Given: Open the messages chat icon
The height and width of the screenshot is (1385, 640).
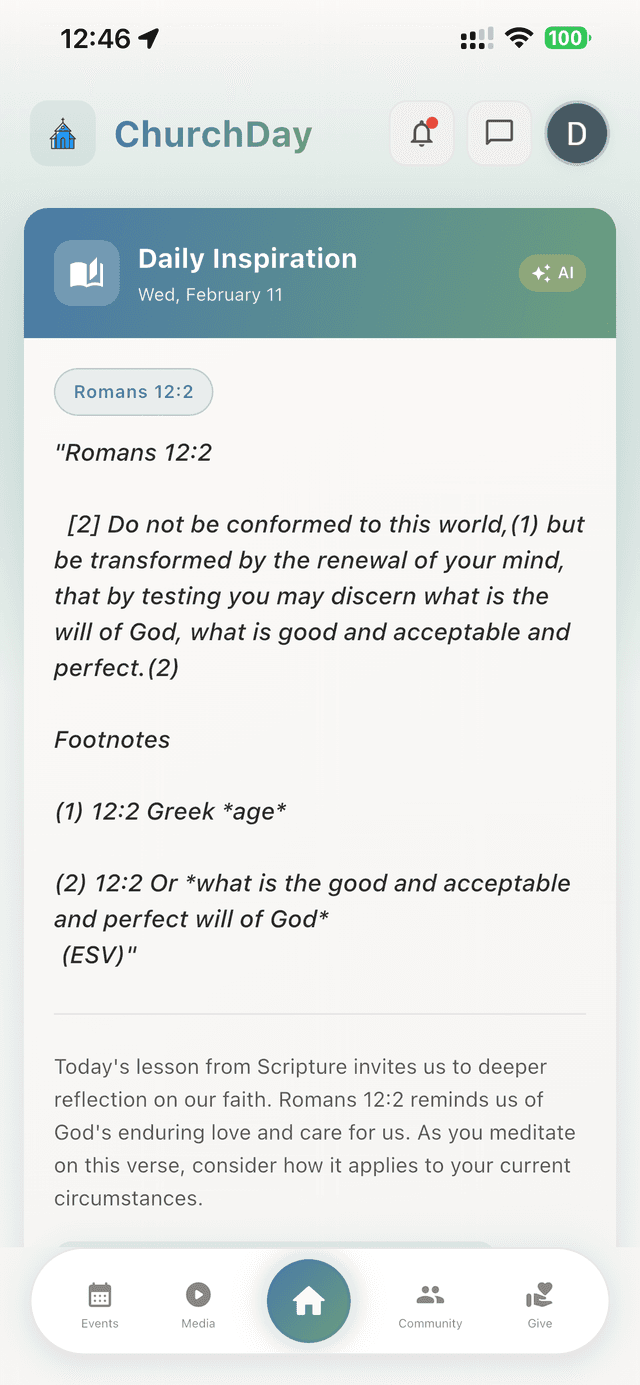Looking at the screenshot, I should pyautogui.click(x=499, y=133).
